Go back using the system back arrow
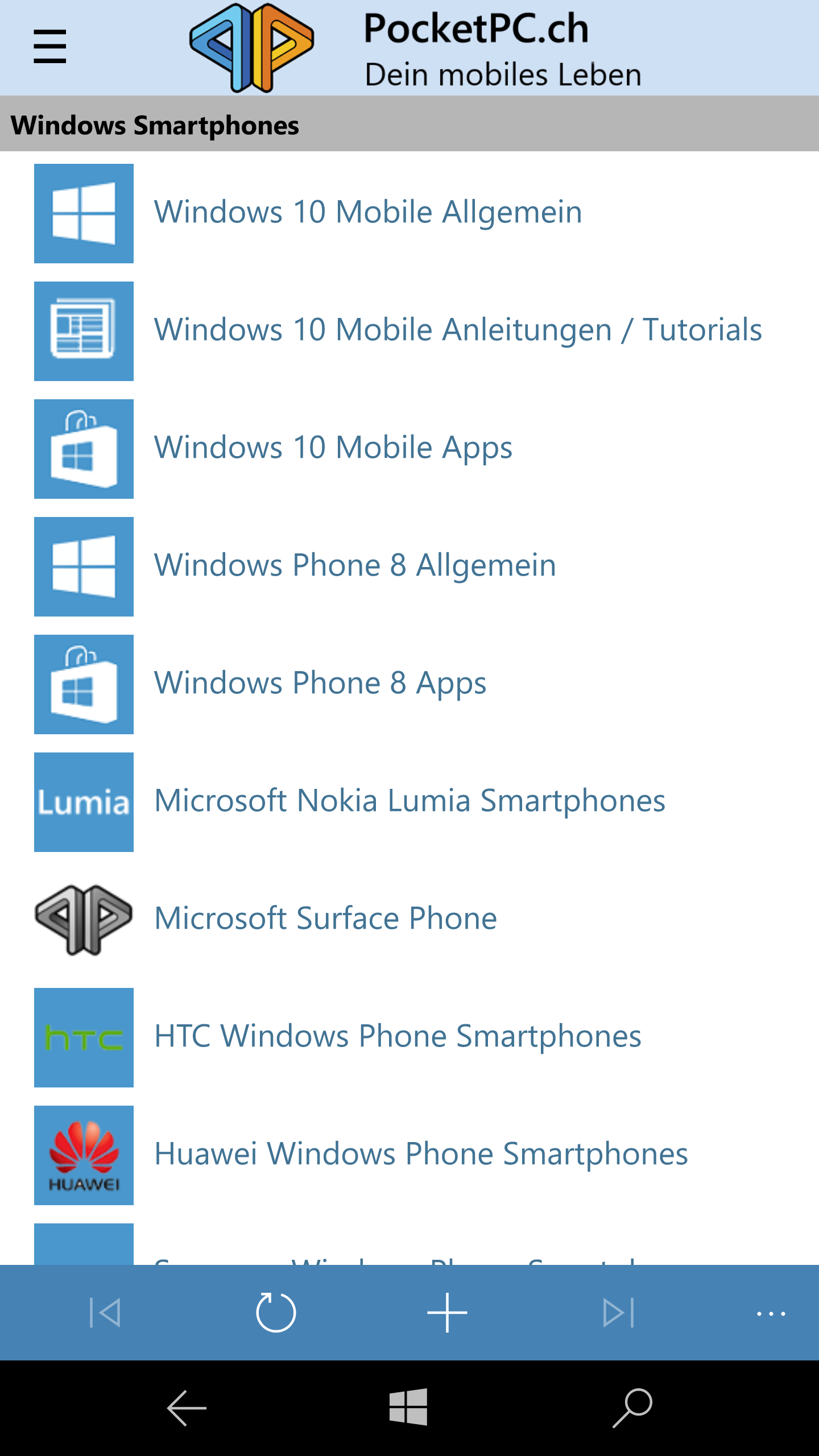The height and width of the screenshot is (1456, 819). pyautogui.click(x=187, y=1408)
